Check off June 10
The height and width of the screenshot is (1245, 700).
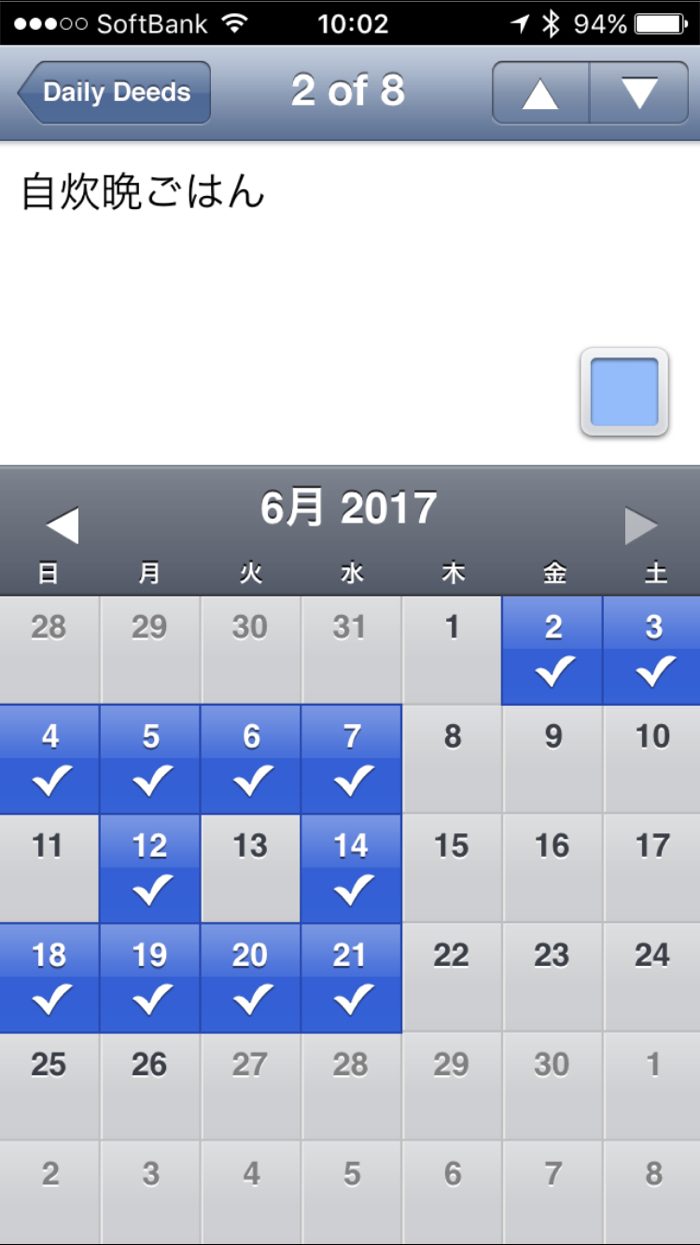click(x=652, y=760)
